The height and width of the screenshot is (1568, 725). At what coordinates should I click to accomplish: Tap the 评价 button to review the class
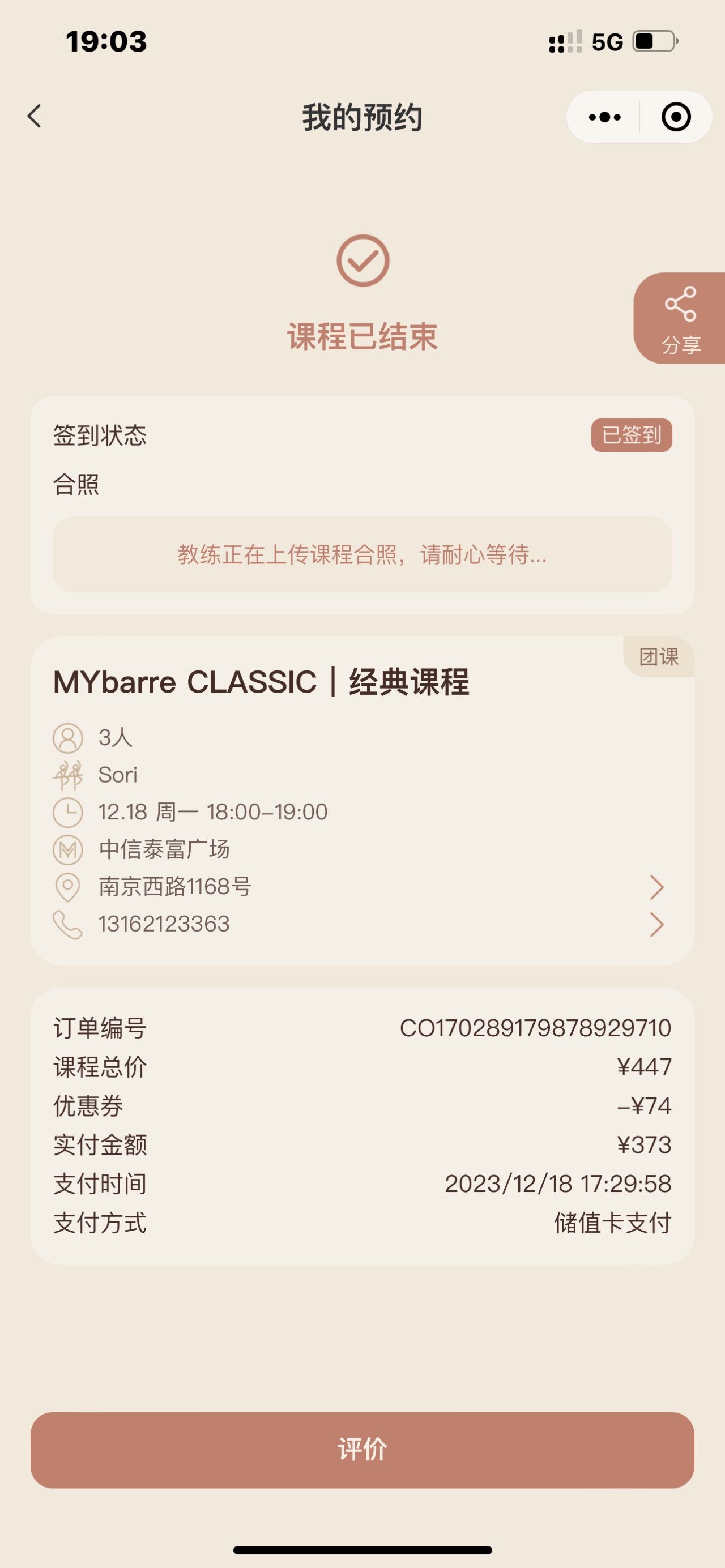[x=362, y=1450]
